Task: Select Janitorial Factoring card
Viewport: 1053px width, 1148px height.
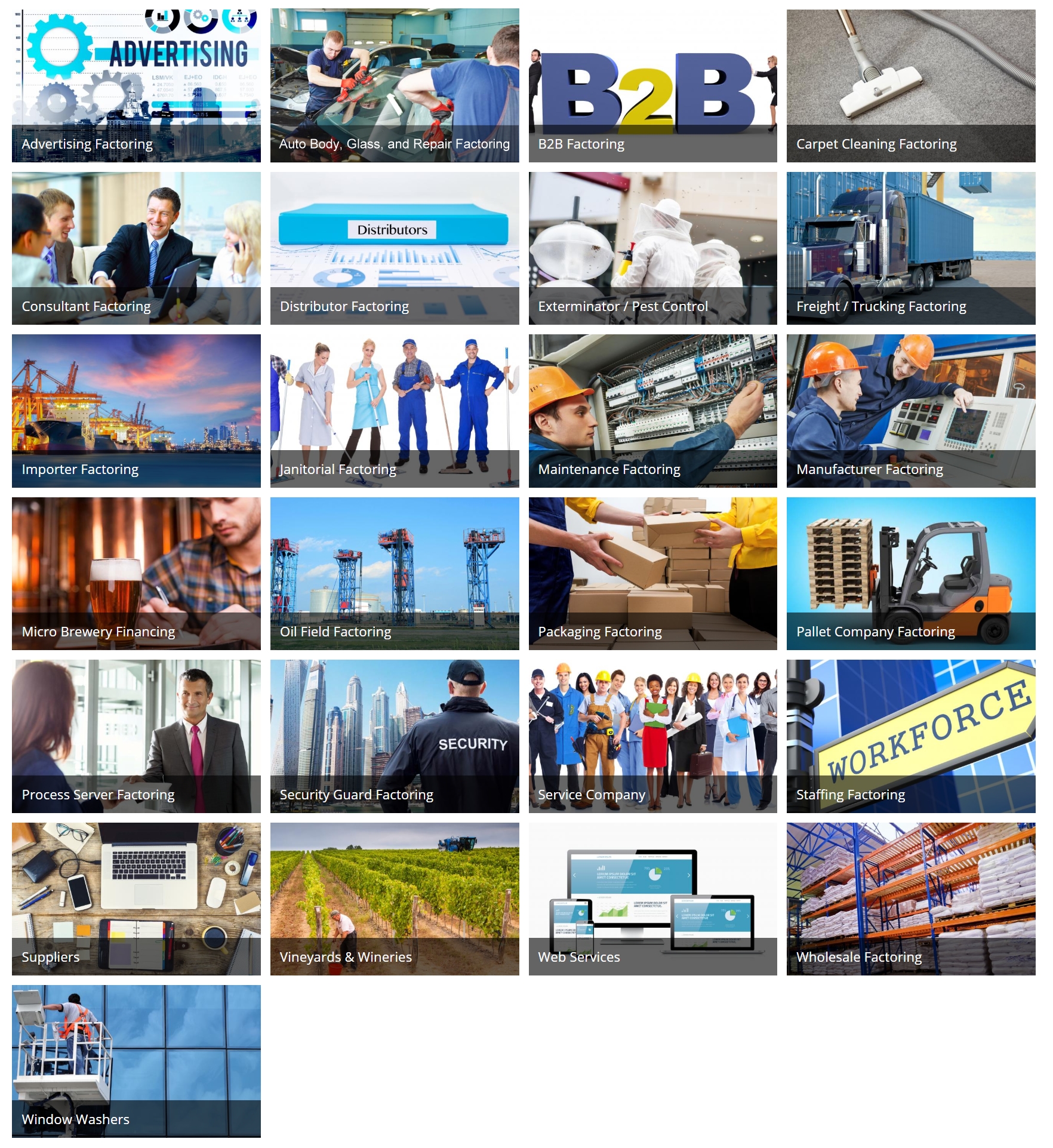Action: click(x=394, y=411)
